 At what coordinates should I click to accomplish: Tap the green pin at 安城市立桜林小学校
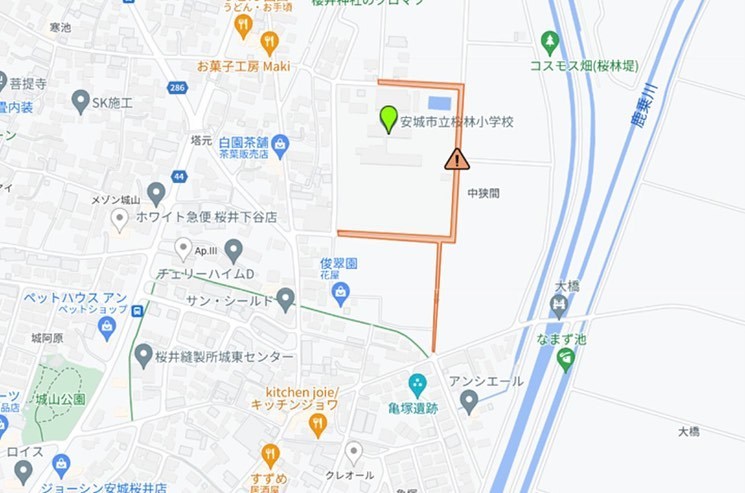[389, 119]
